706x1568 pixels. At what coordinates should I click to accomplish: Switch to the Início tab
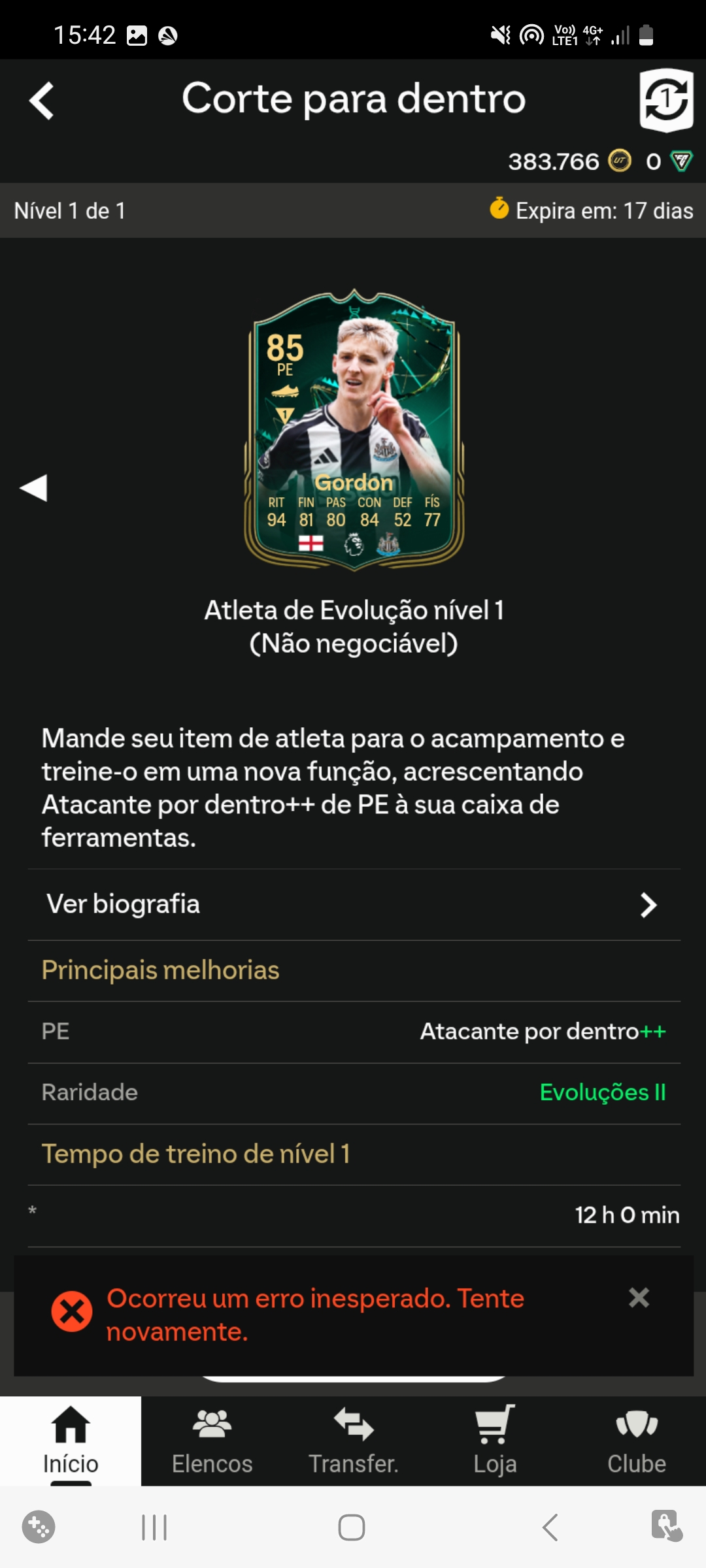click(71, 1441)
